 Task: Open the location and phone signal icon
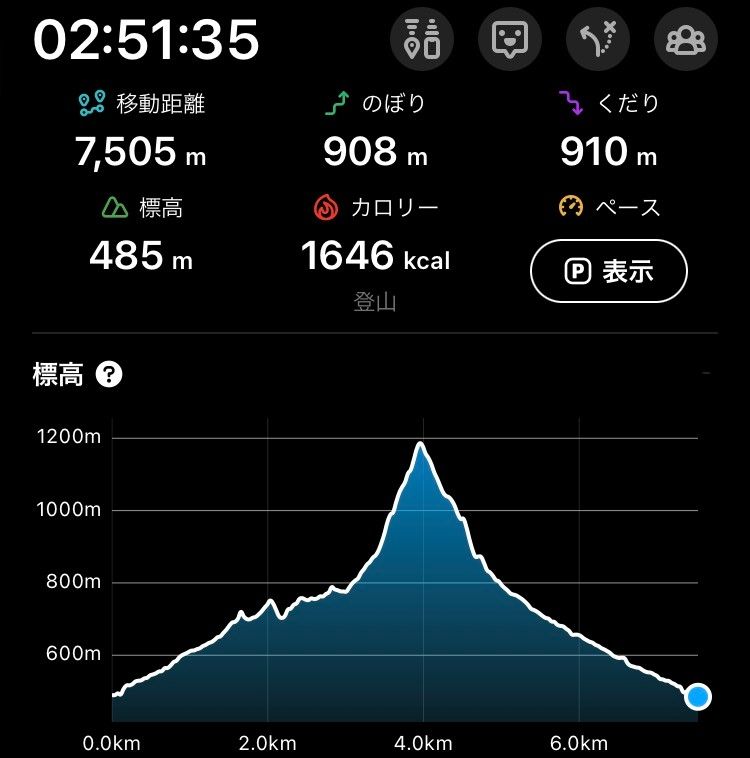[x=421, y=39]
